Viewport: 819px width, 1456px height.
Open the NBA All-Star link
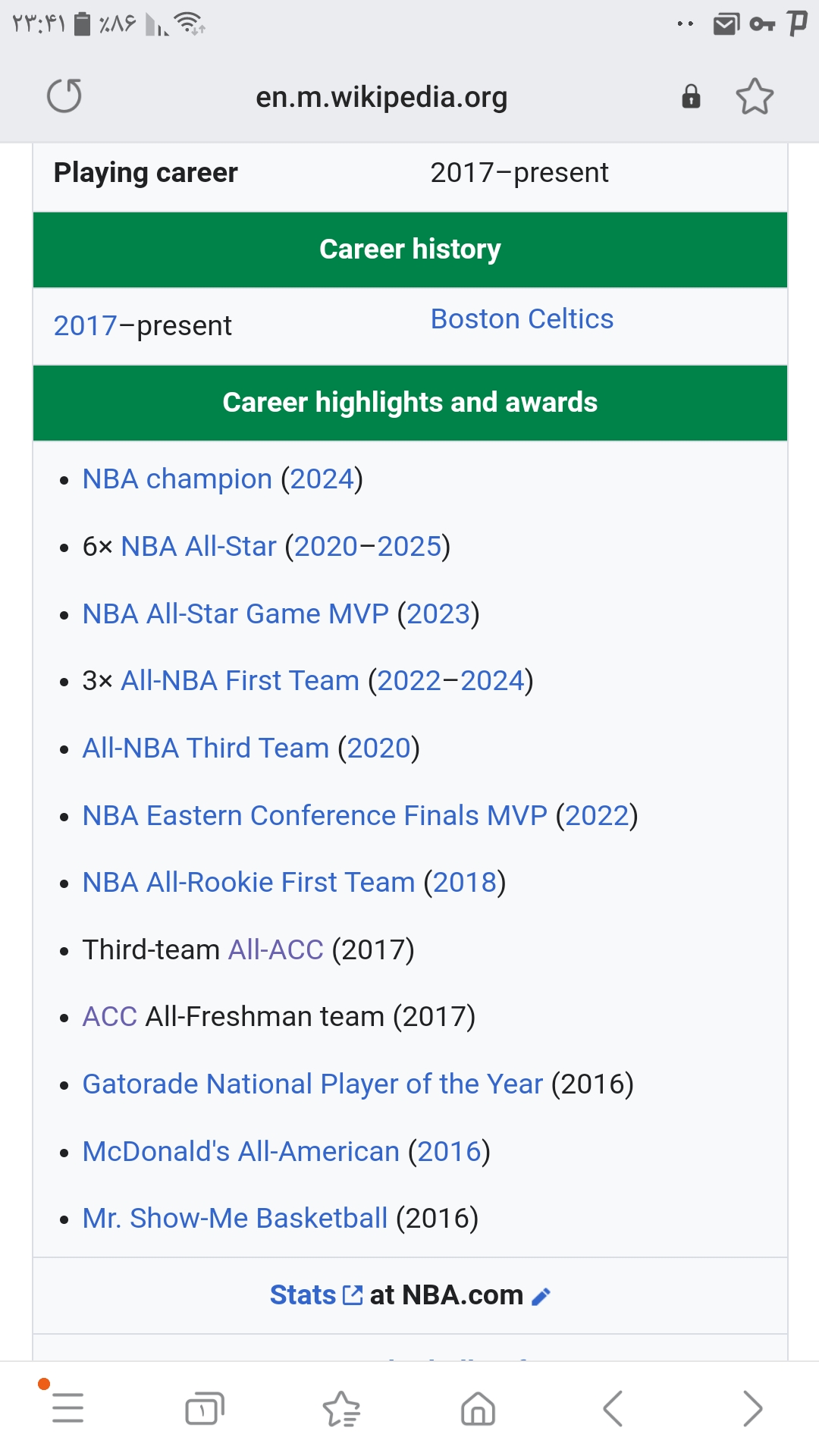tap(198, 547)
